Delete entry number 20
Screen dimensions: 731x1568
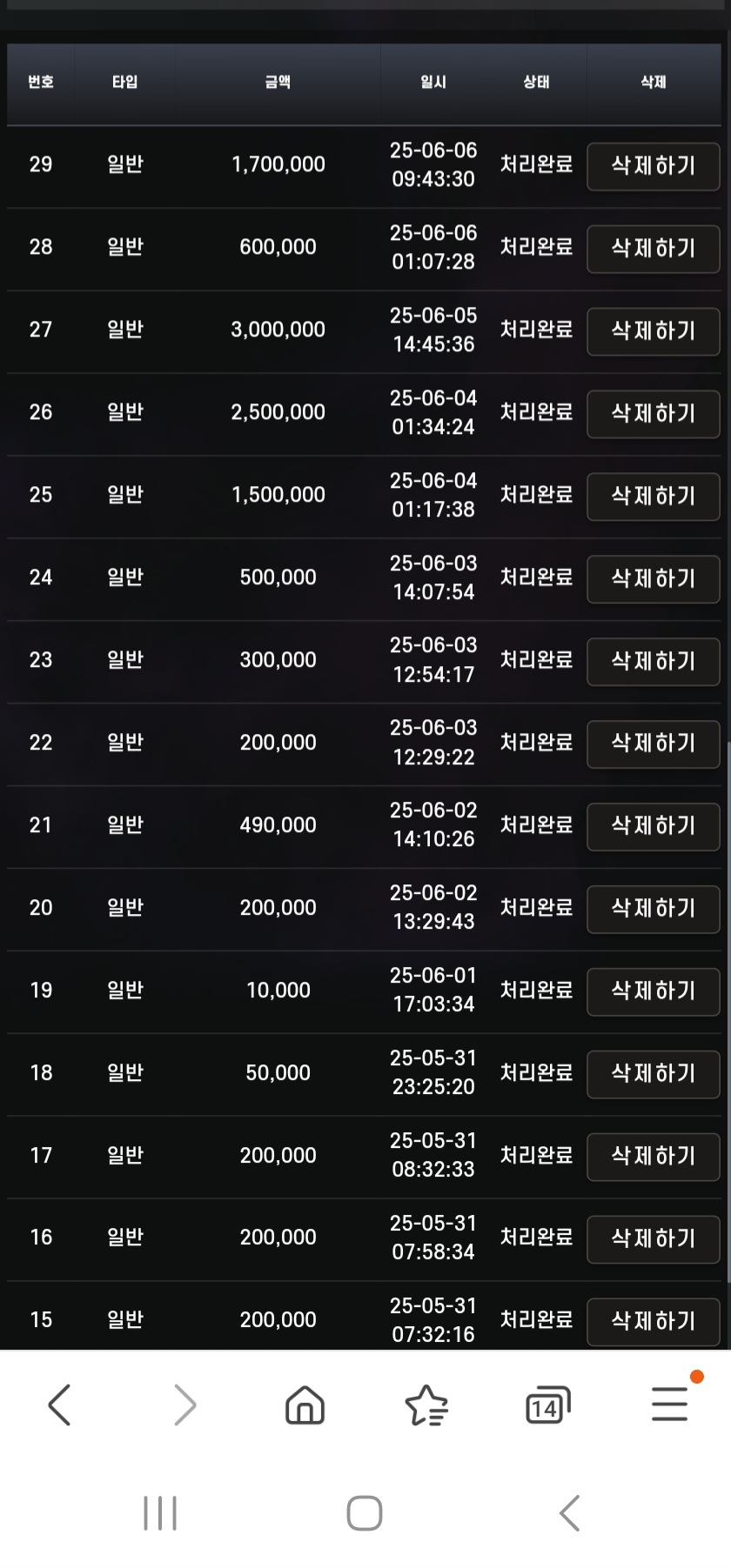click(654, 909)
